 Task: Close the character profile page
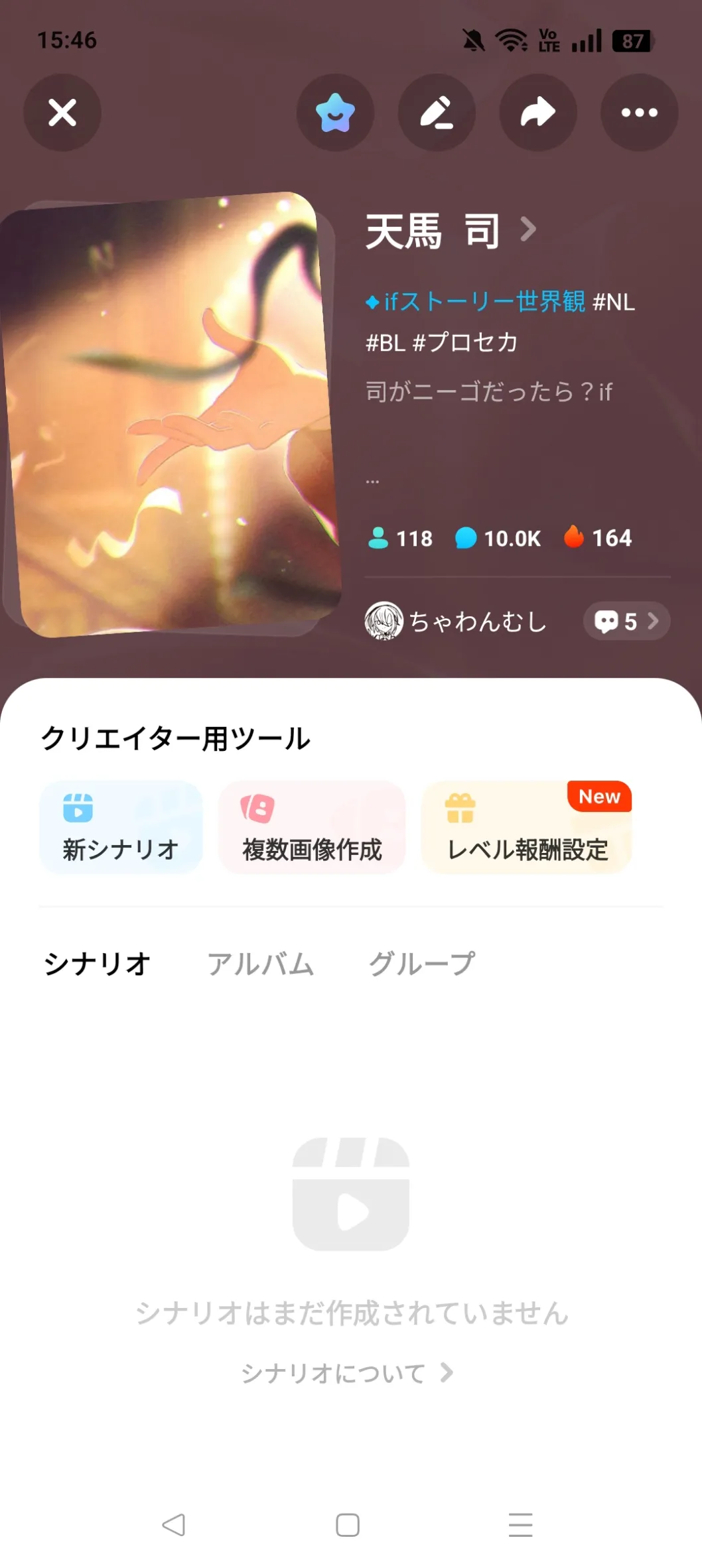point(62,112)
